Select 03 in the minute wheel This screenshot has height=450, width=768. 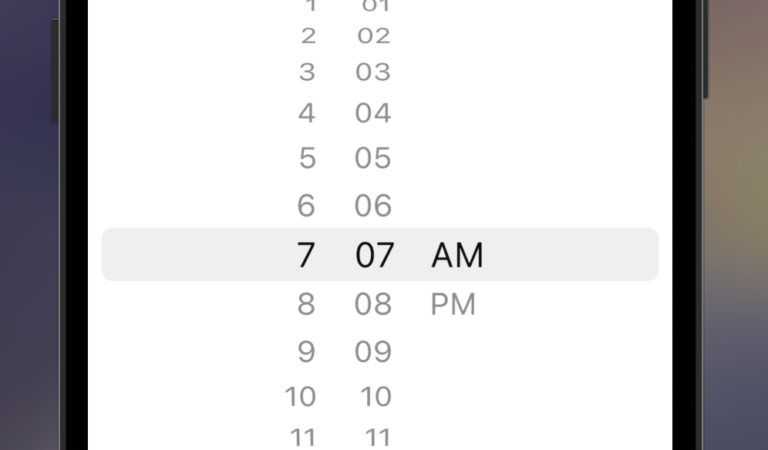point(373,72)
